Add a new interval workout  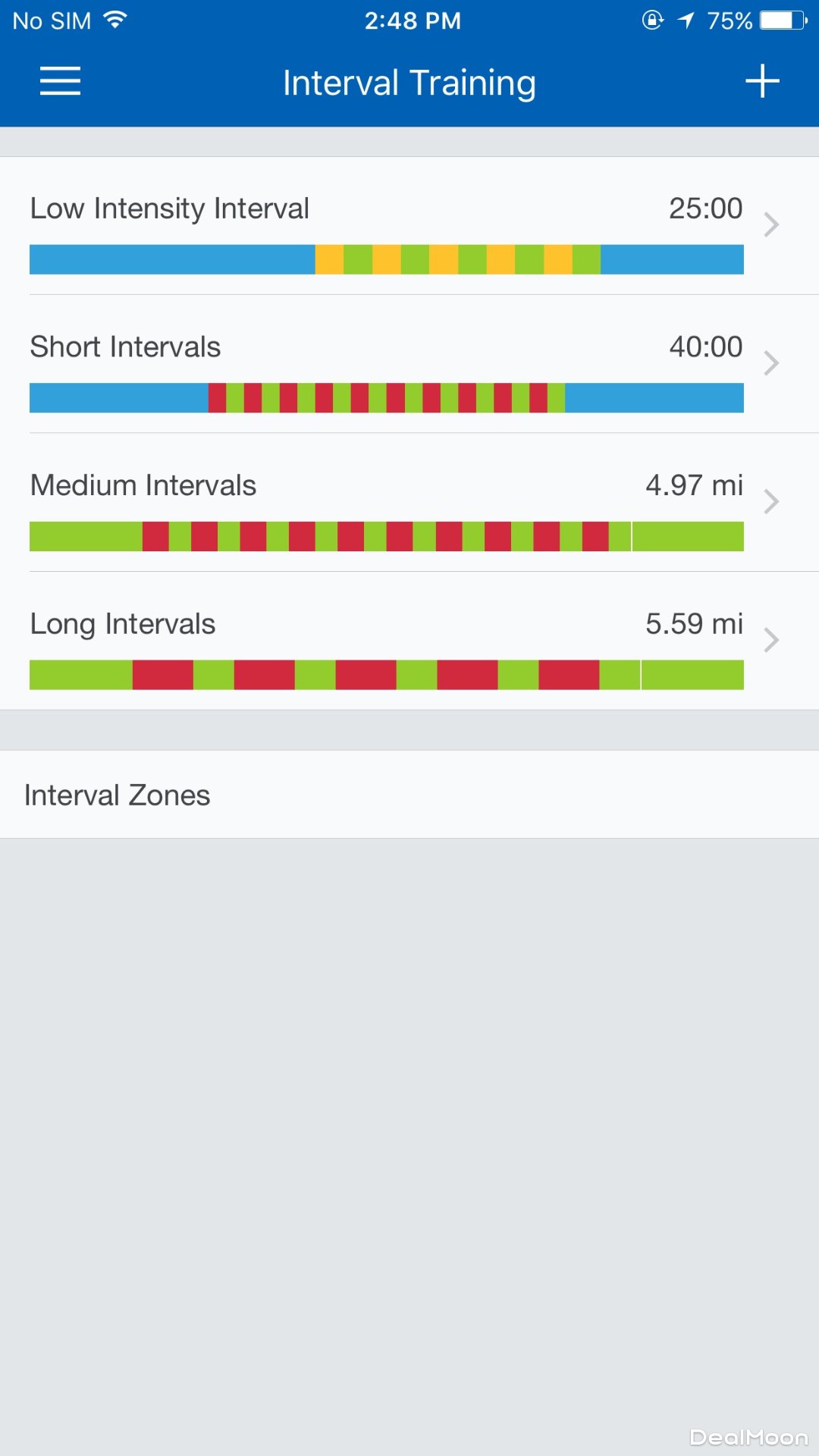(x=762, y=81)
